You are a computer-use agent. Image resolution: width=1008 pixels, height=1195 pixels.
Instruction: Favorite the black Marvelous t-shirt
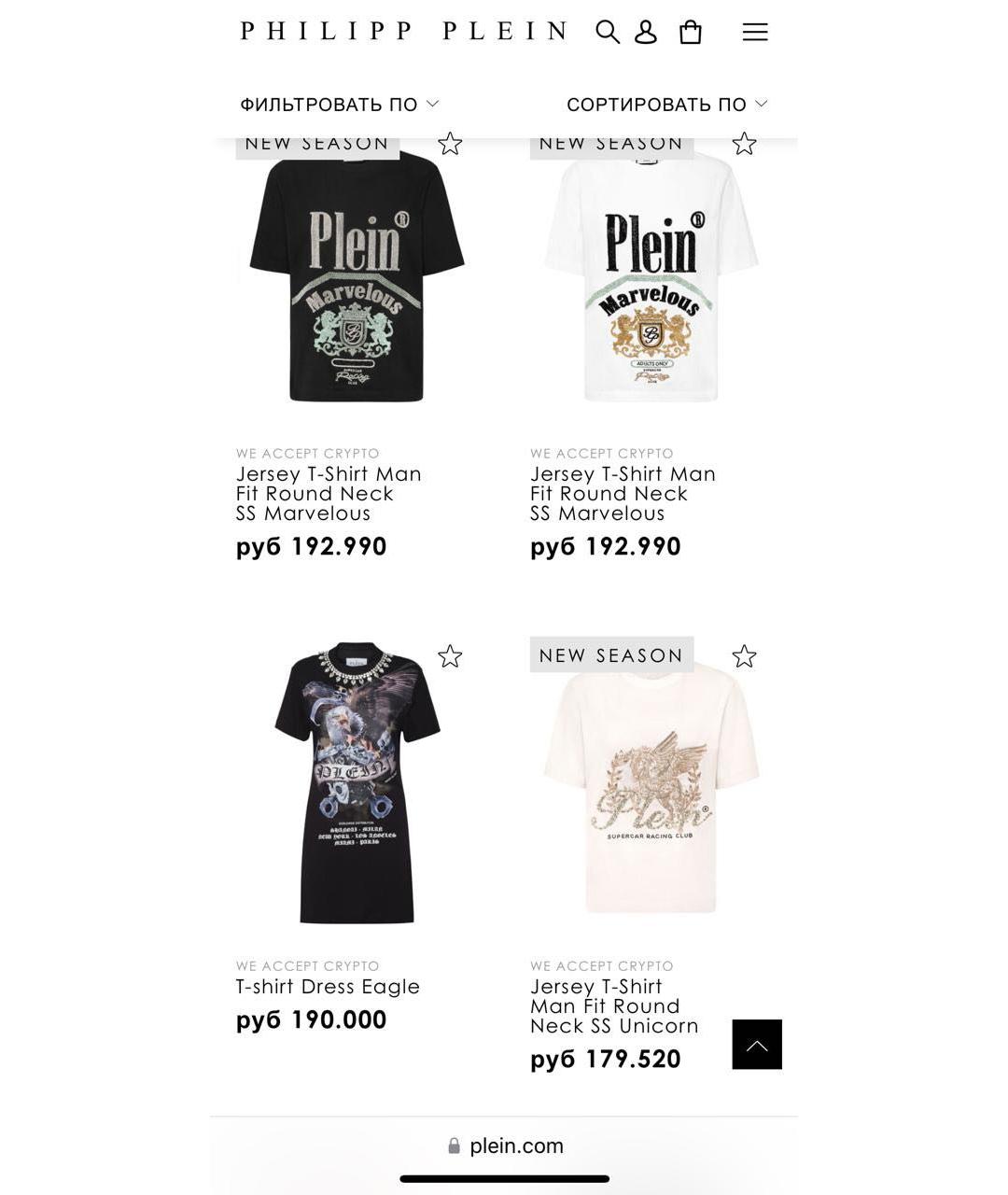pos(450,142)
